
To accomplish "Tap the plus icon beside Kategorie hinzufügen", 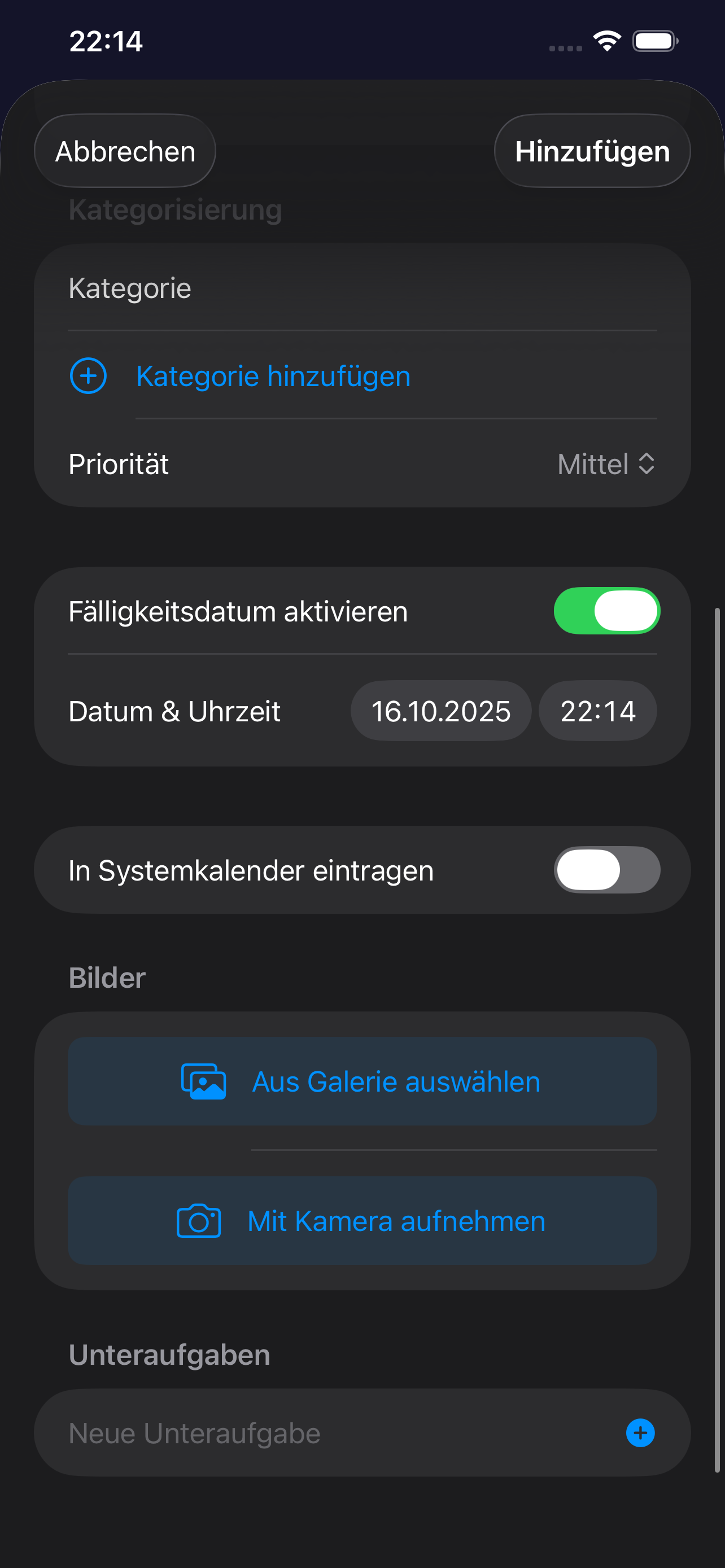I will coord(88,376).
